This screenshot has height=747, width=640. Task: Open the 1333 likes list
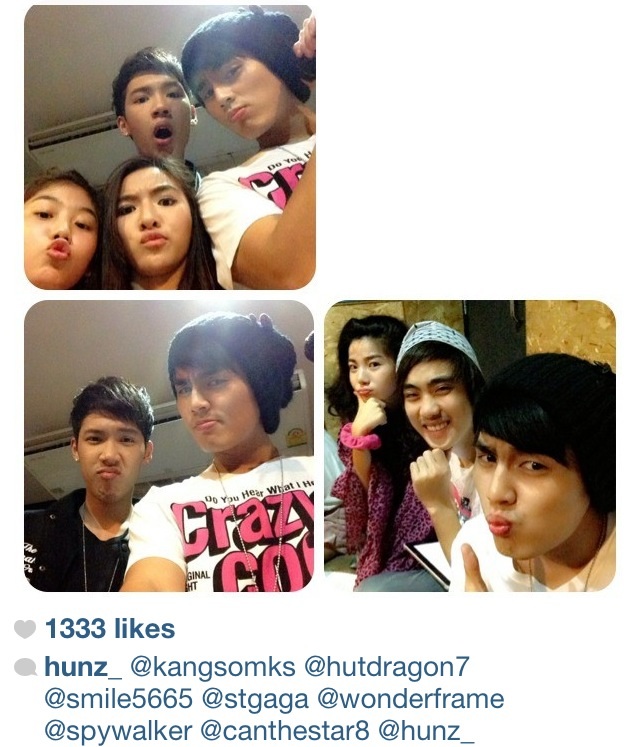(110, 629)
